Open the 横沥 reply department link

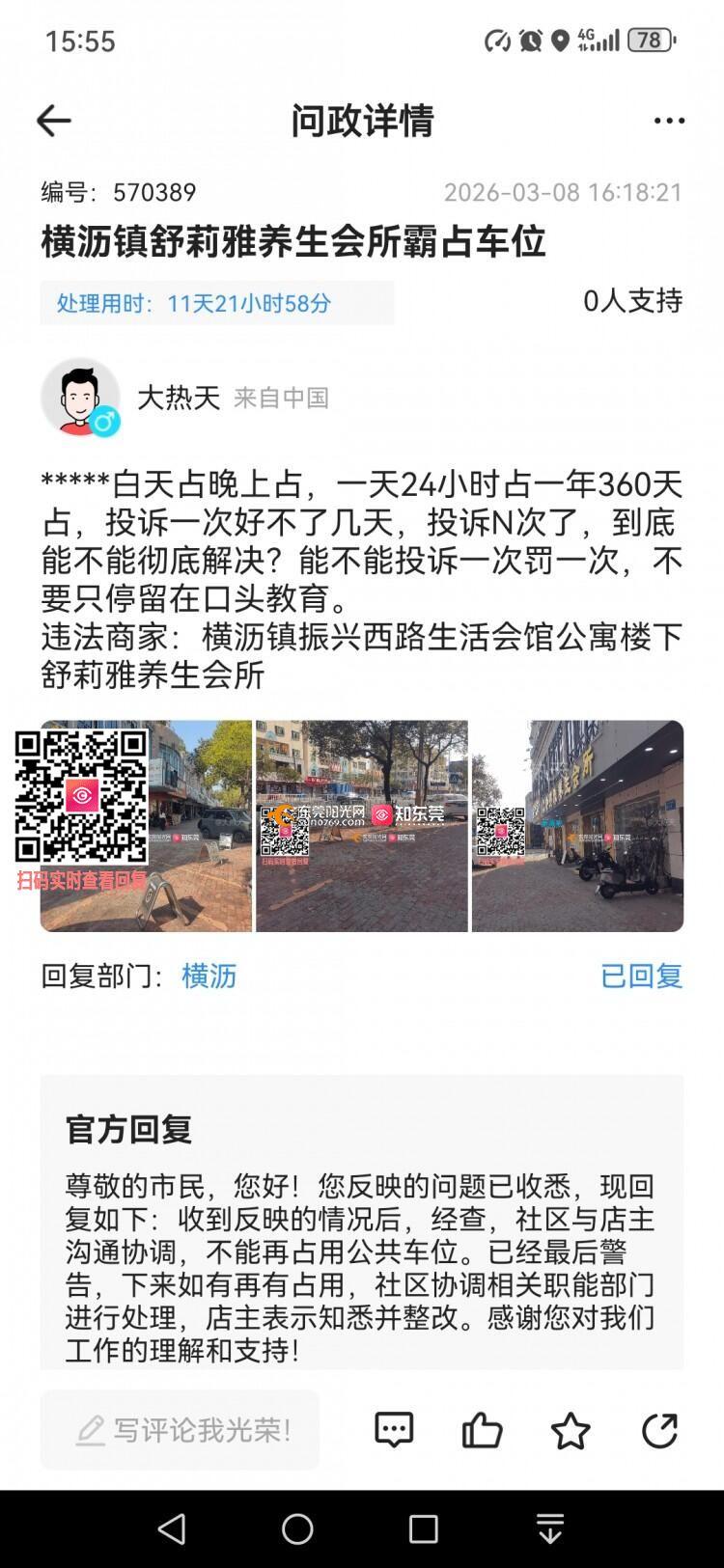(209, 976)
